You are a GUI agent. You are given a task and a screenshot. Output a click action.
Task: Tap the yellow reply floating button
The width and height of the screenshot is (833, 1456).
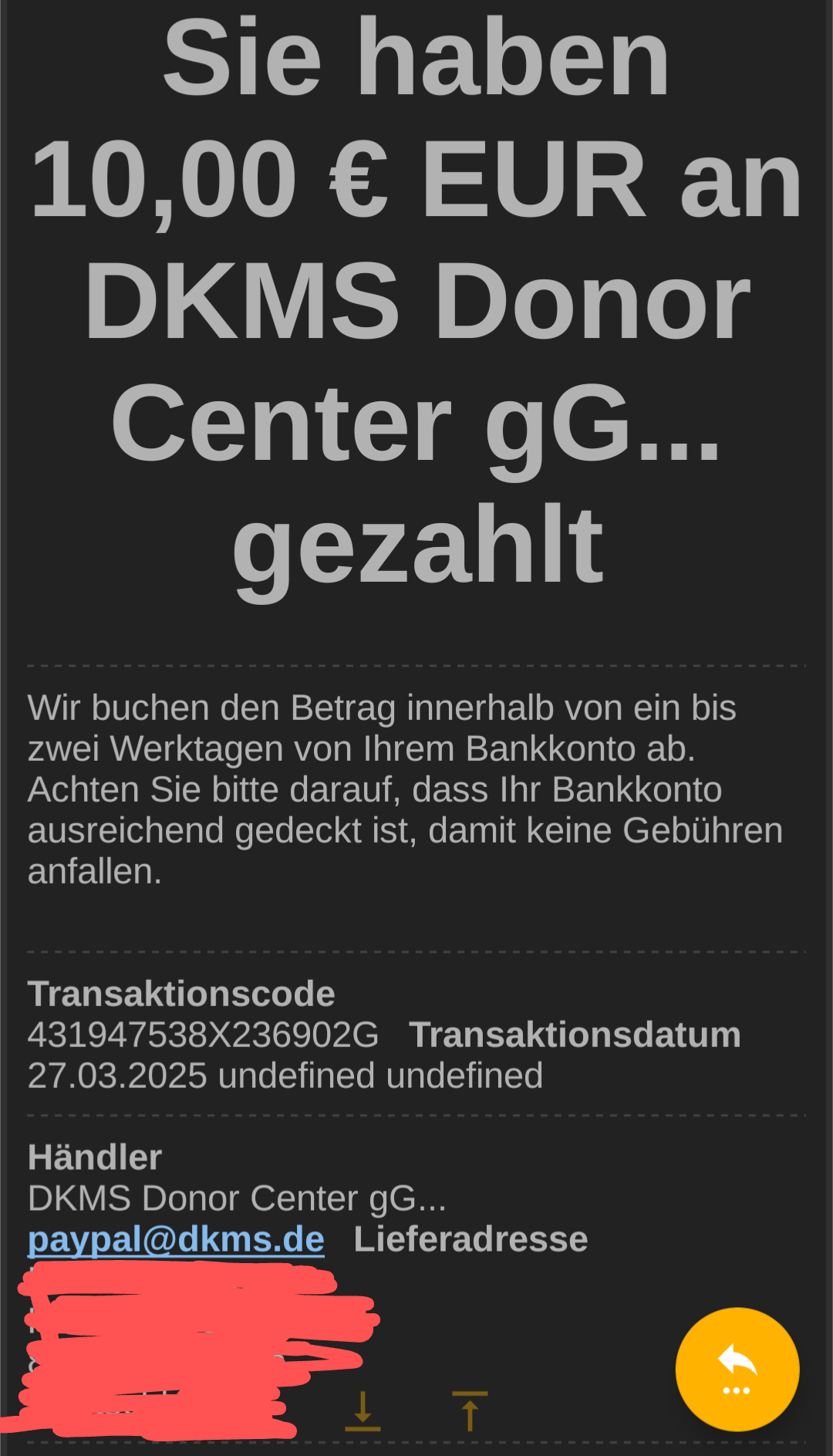[737, 1369]
